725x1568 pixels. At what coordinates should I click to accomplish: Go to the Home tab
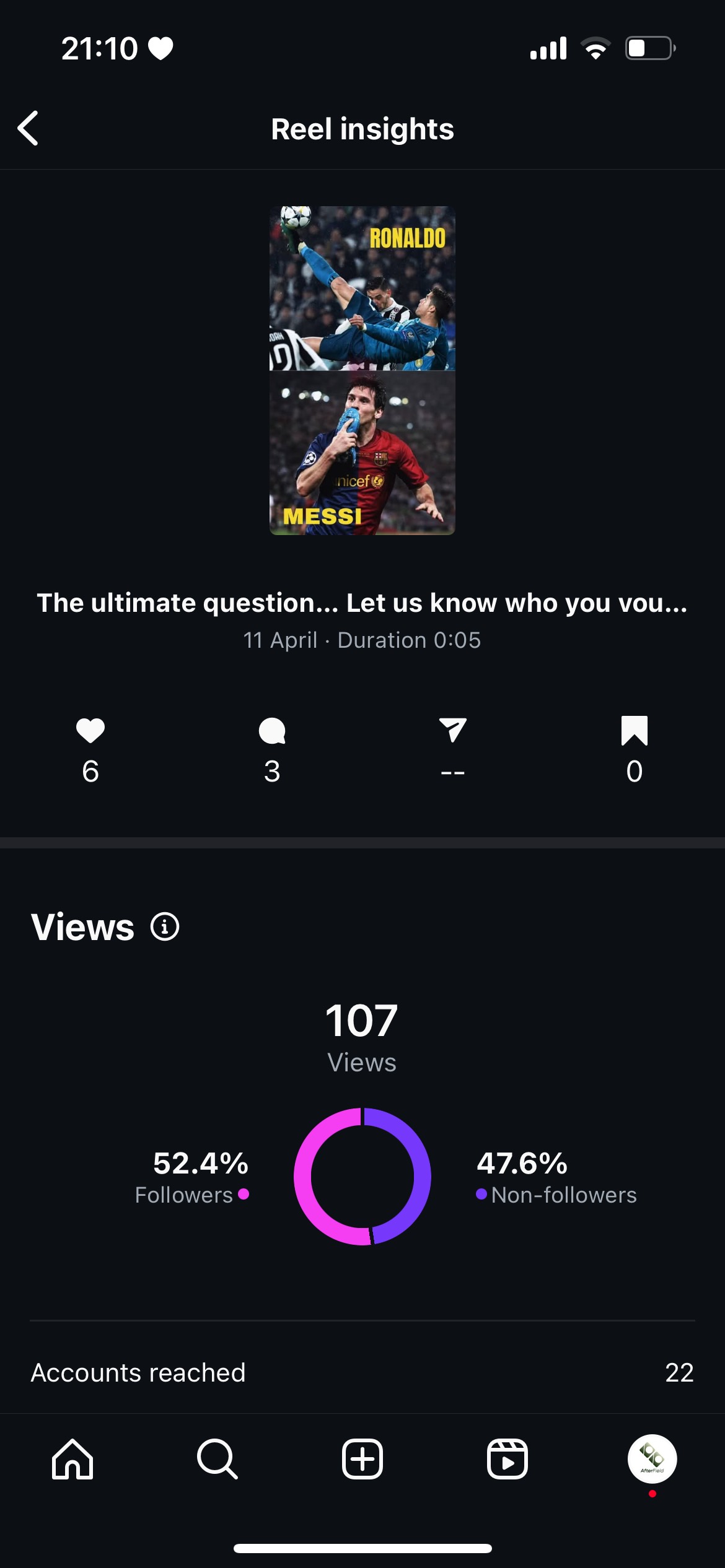point(72,1459)
